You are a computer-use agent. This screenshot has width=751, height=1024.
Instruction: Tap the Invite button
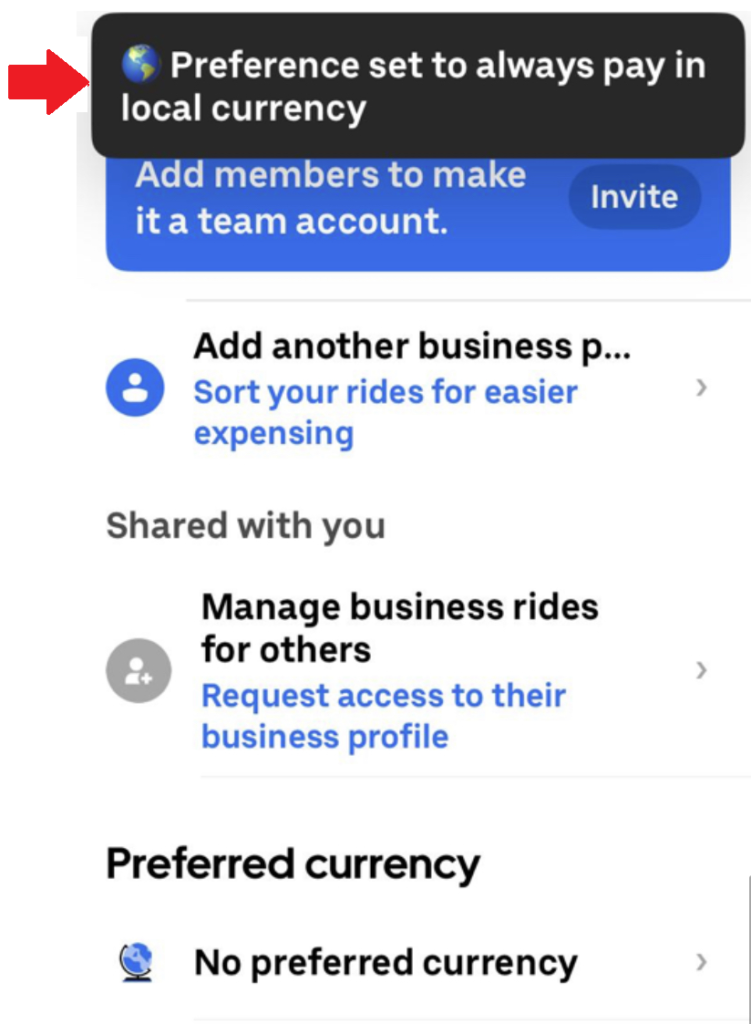click(x=634, y=197)
